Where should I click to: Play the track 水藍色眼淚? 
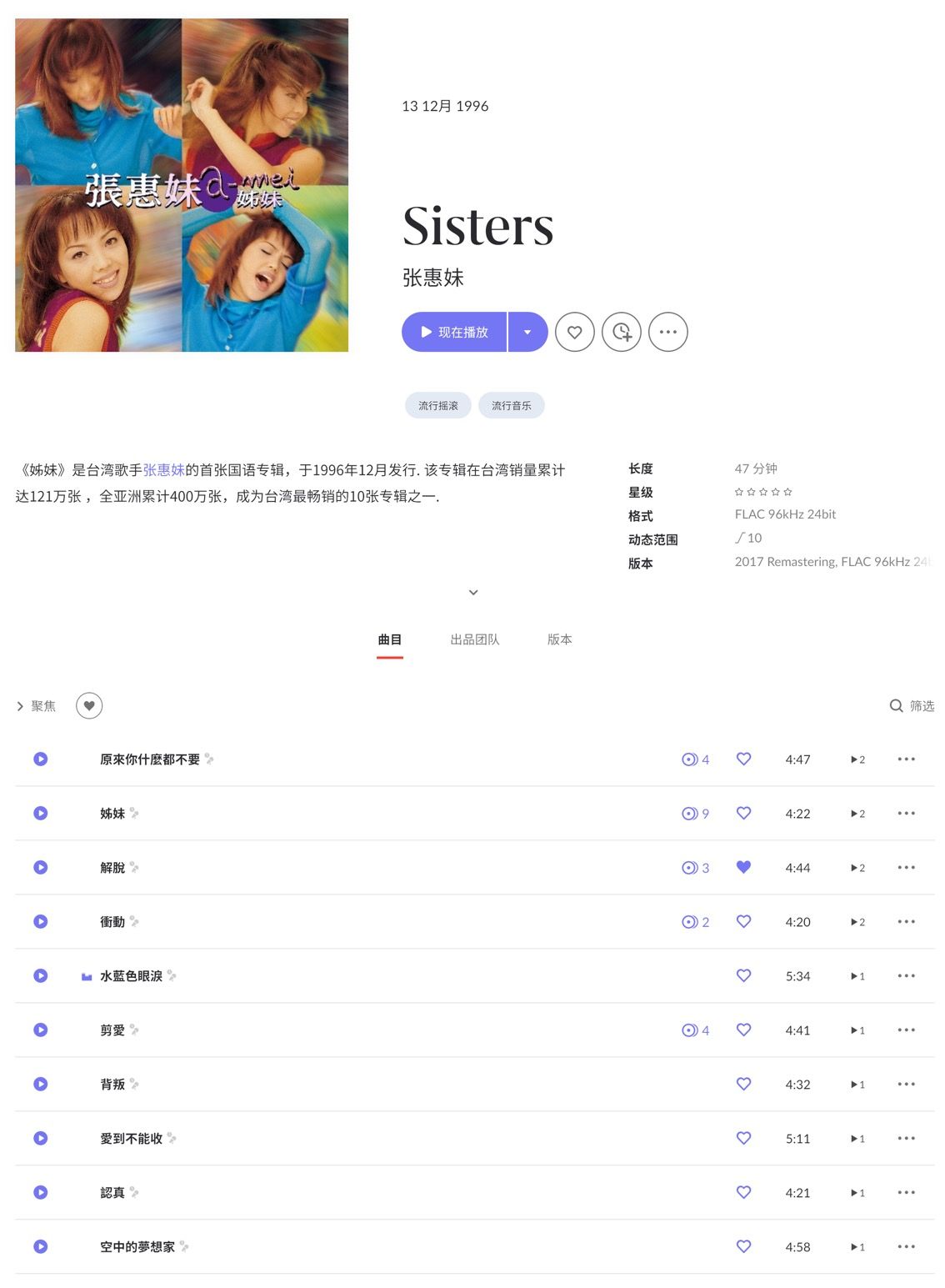pyautogui.click(x=40, y=975)
